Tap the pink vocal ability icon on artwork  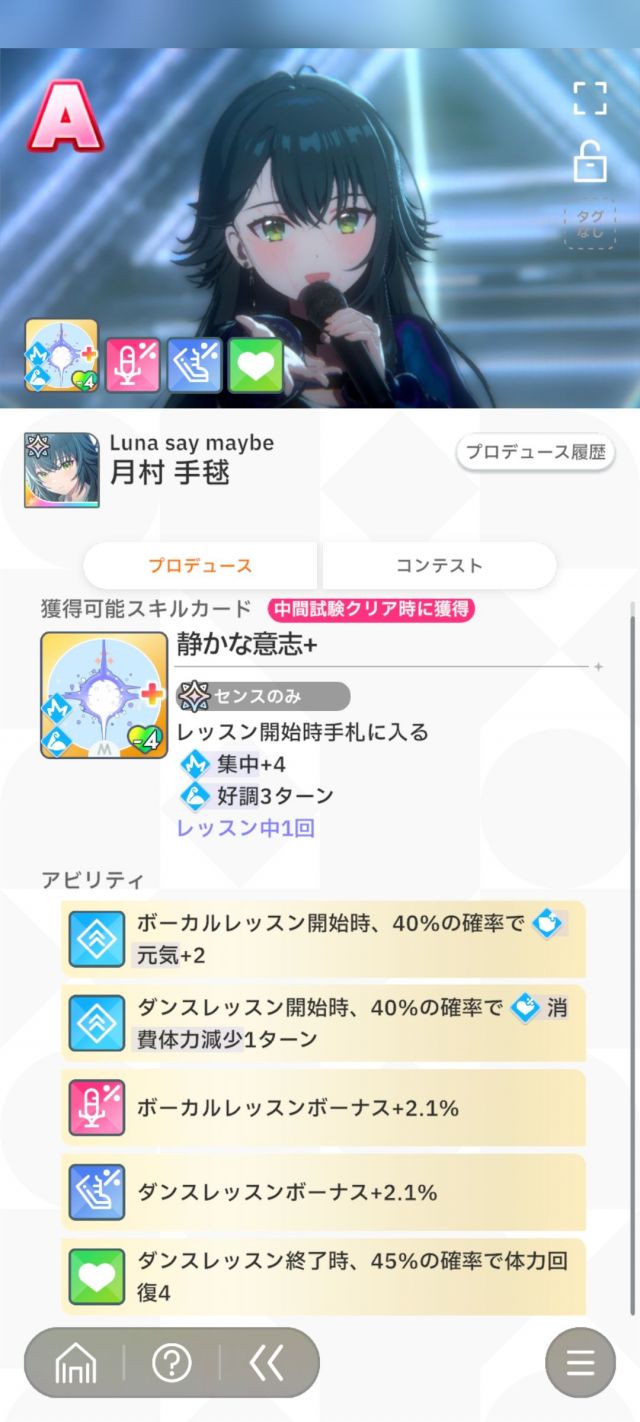click(132, 366)
